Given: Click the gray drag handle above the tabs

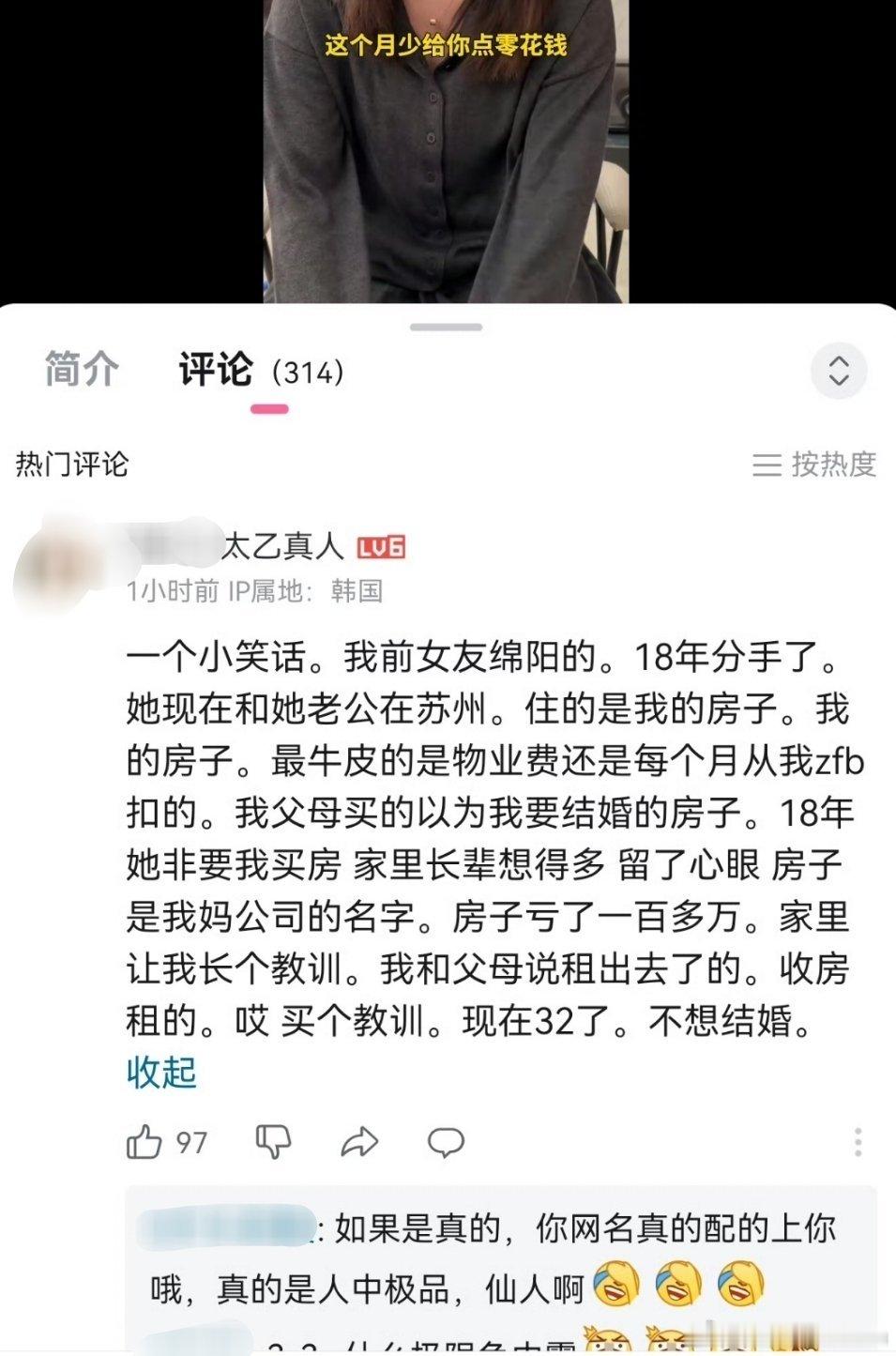Looking at the screenshot, I should 448,326.
